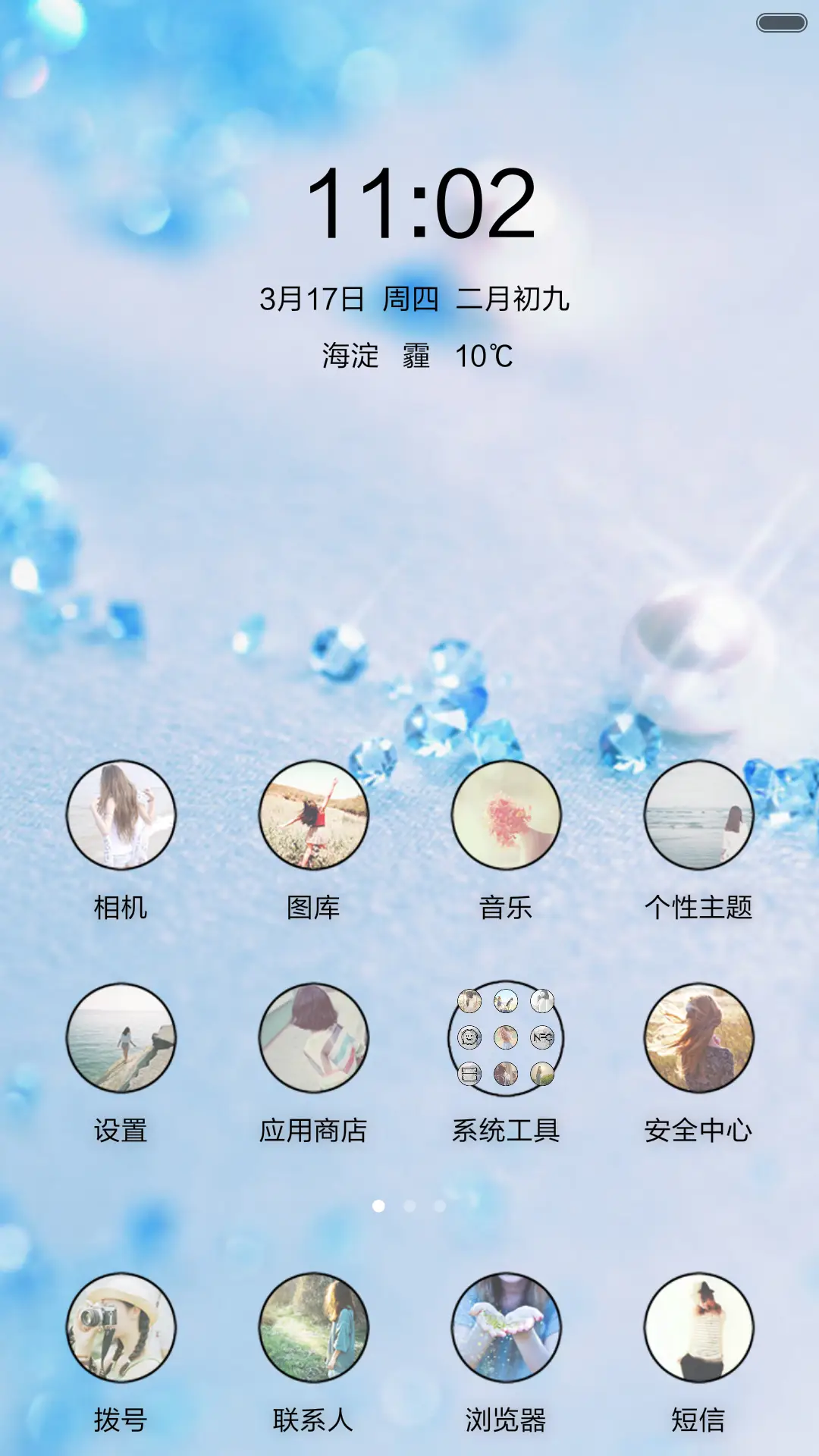Tap the date 3月17日 周四
Screen dimensions: 819x1456
[349, 297]
